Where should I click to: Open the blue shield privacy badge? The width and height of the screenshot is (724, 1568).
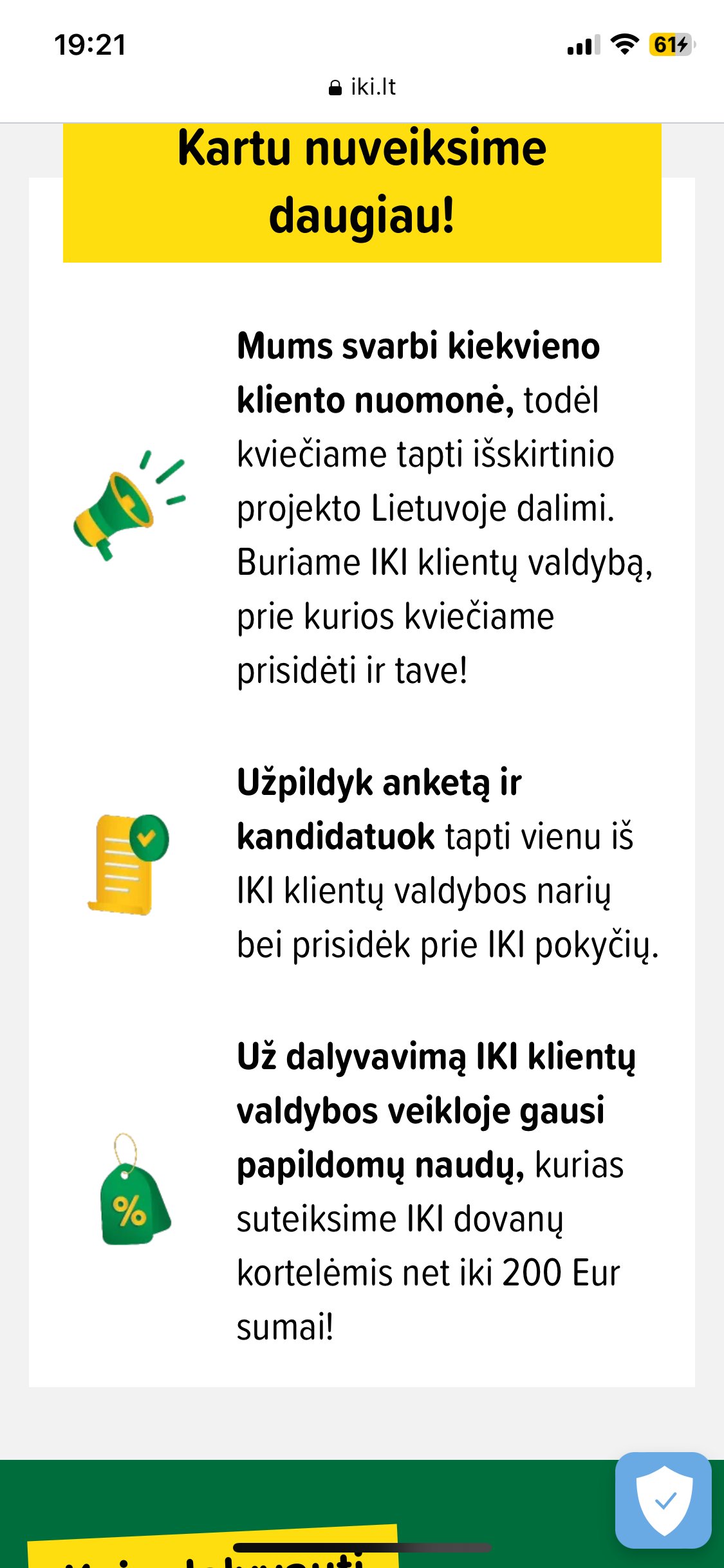point(663,1499)
